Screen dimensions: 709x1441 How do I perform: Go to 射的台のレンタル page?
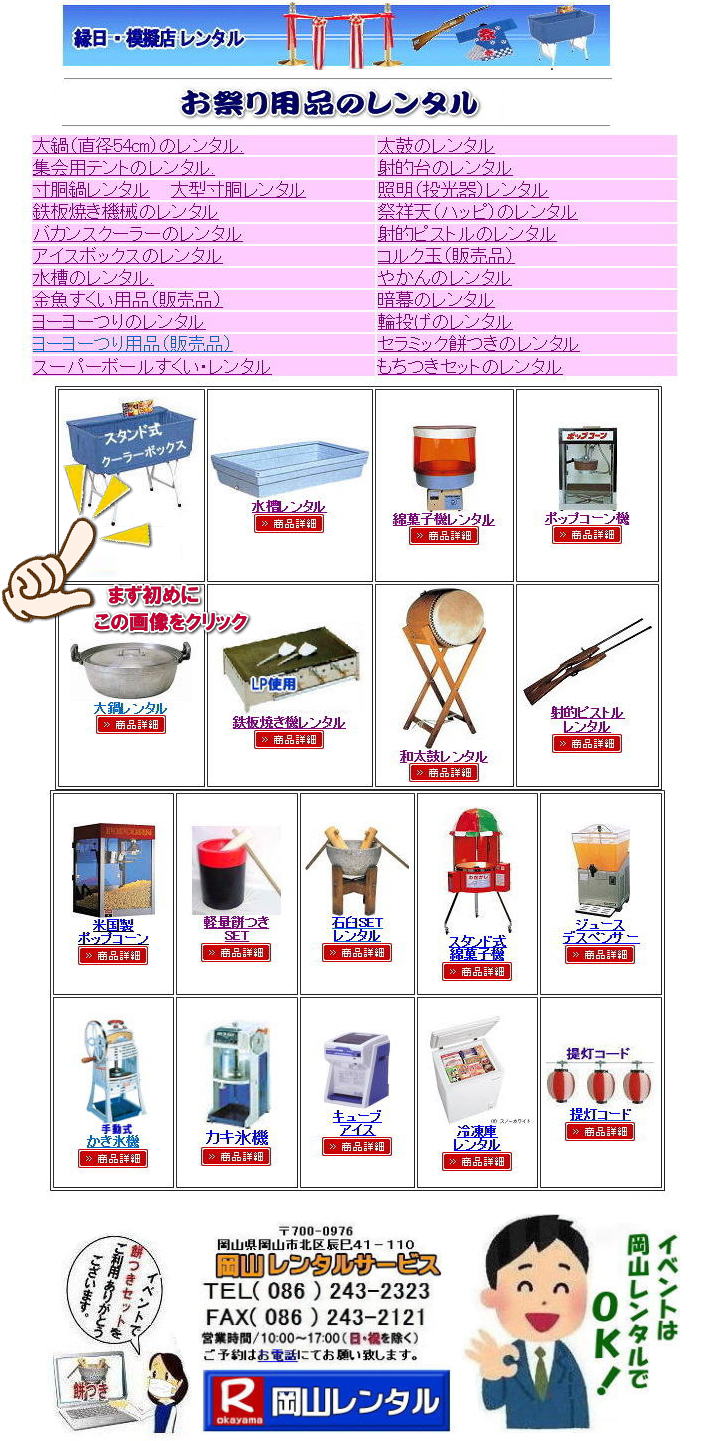pyautogui.click(x=444, y=168)
